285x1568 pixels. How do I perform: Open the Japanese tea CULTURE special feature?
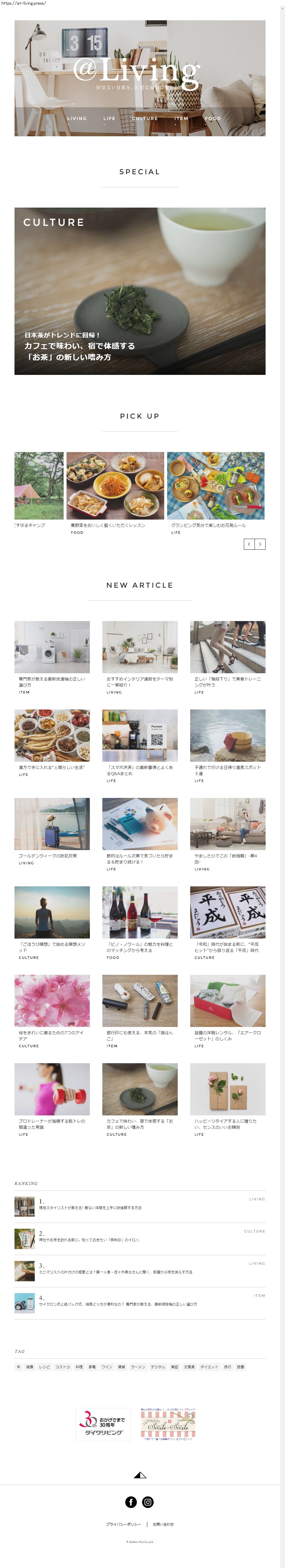(x=139, y=291)
